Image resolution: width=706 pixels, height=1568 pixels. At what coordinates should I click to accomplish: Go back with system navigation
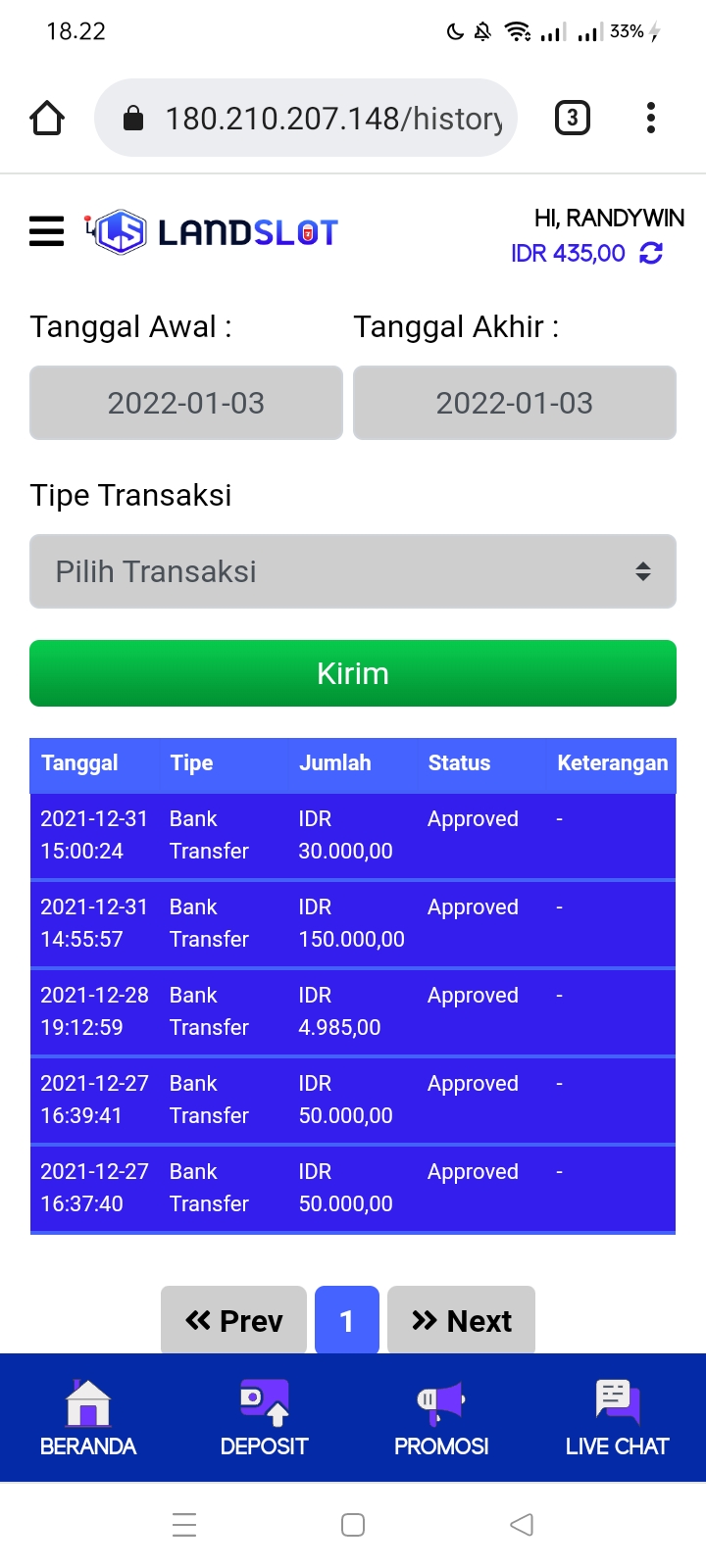pyautogui.click(x=522, y=1525)
